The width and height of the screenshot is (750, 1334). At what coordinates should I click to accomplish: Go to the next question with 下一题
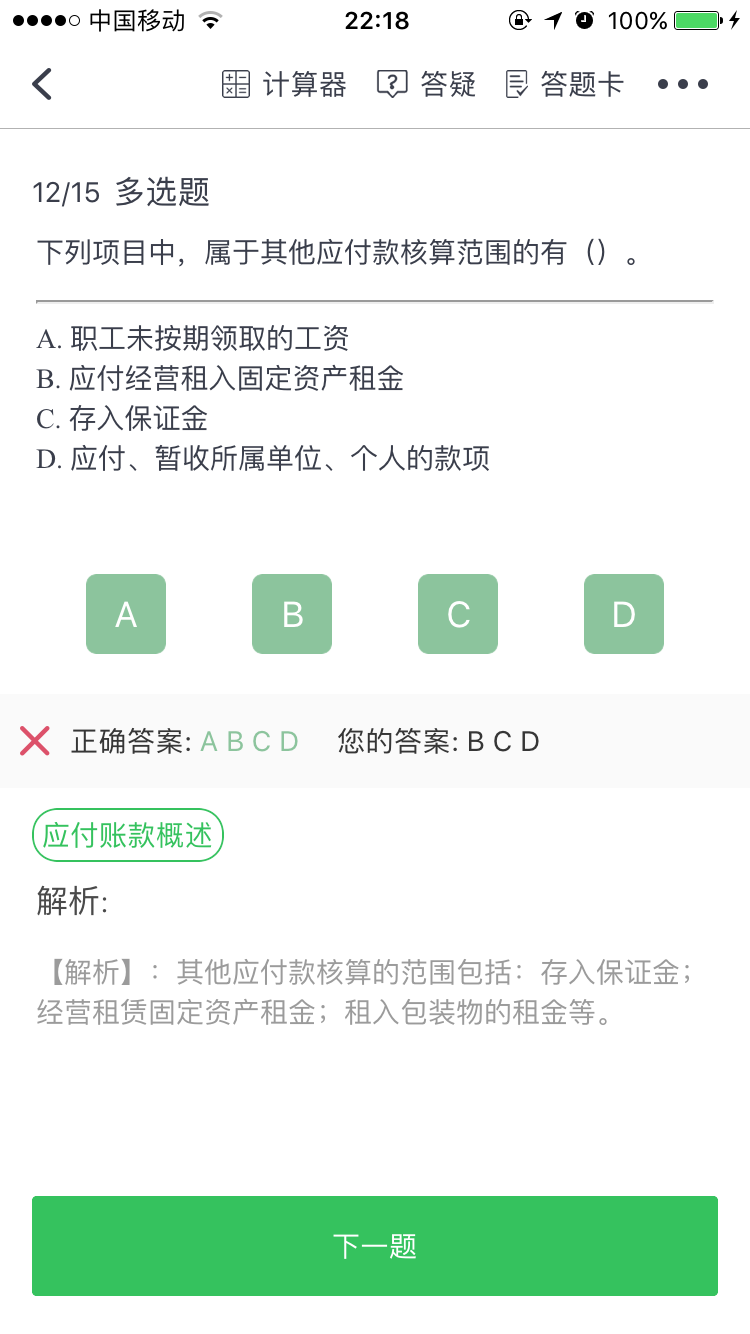point(375,1246)
